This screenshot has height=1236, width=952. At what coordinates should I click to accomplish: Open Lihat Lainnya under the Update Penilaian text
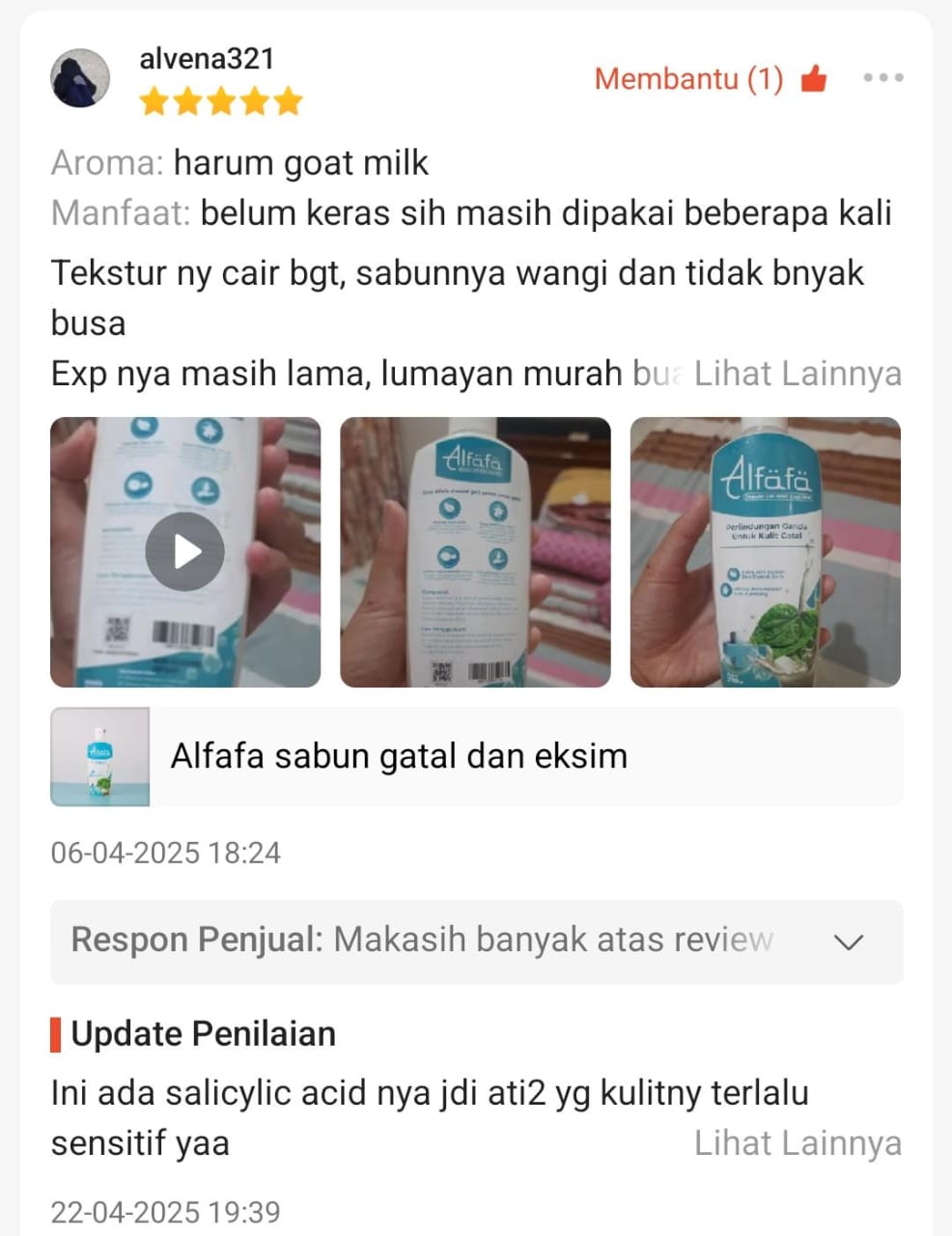pyautogui.click(x=797, y=1142)
